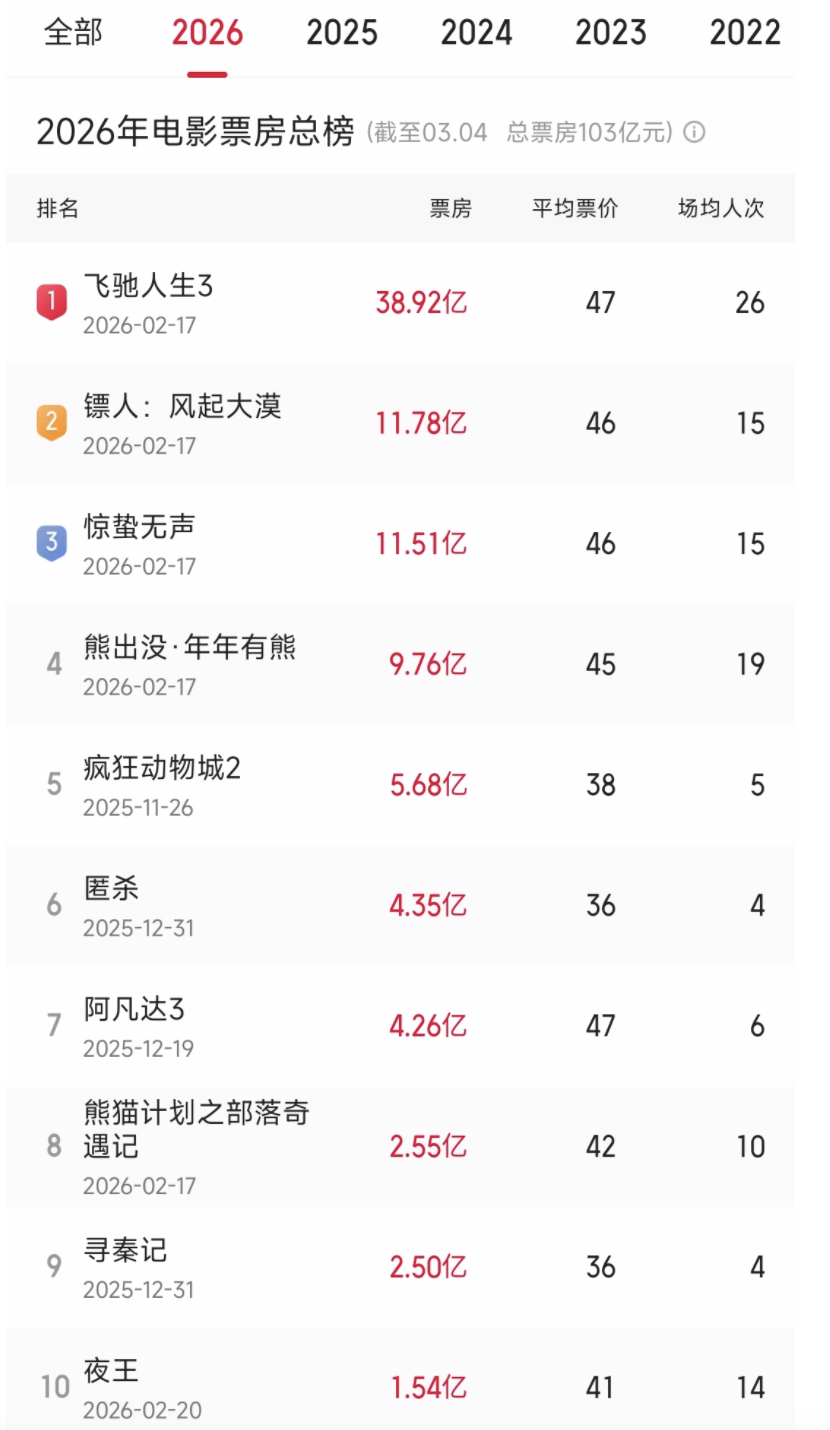Screen dimensions: 830x1430
Task: Click the 2023 year tab
Action: 610,33
